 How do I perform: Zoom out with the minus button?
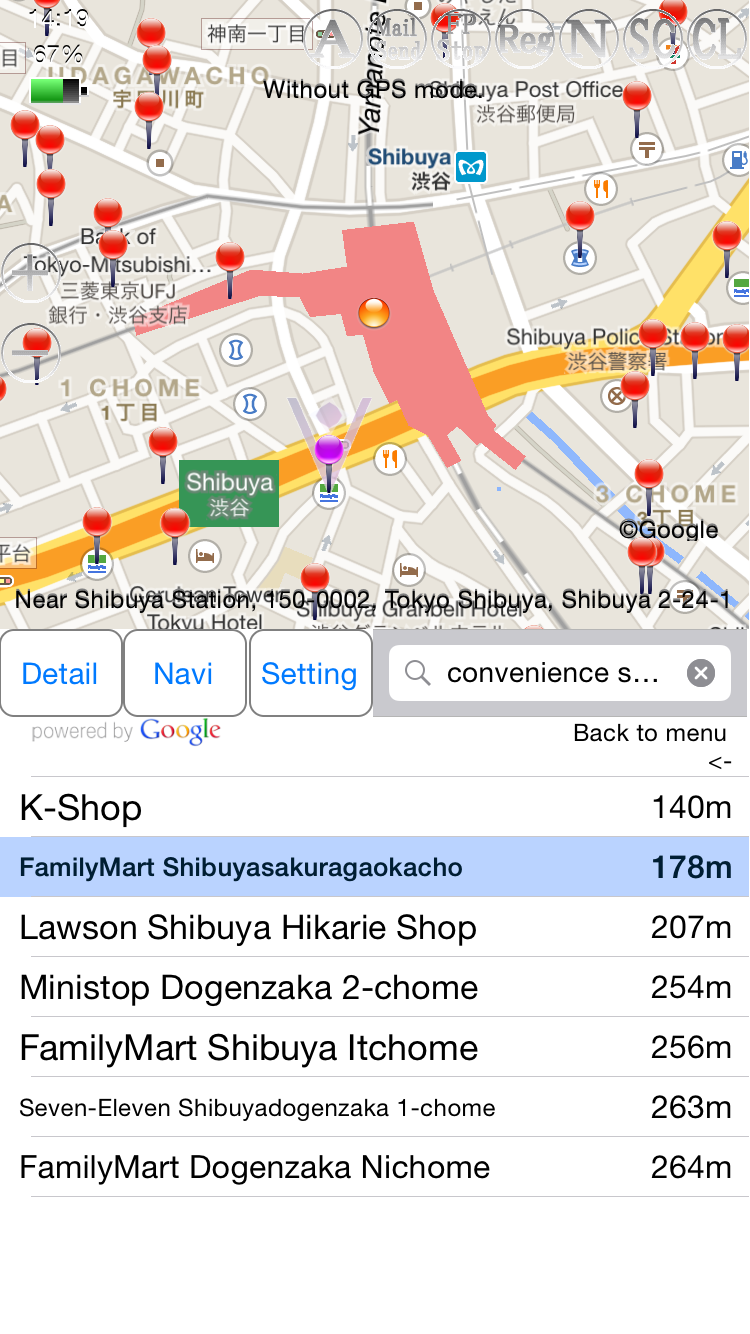tap(30, 354)
